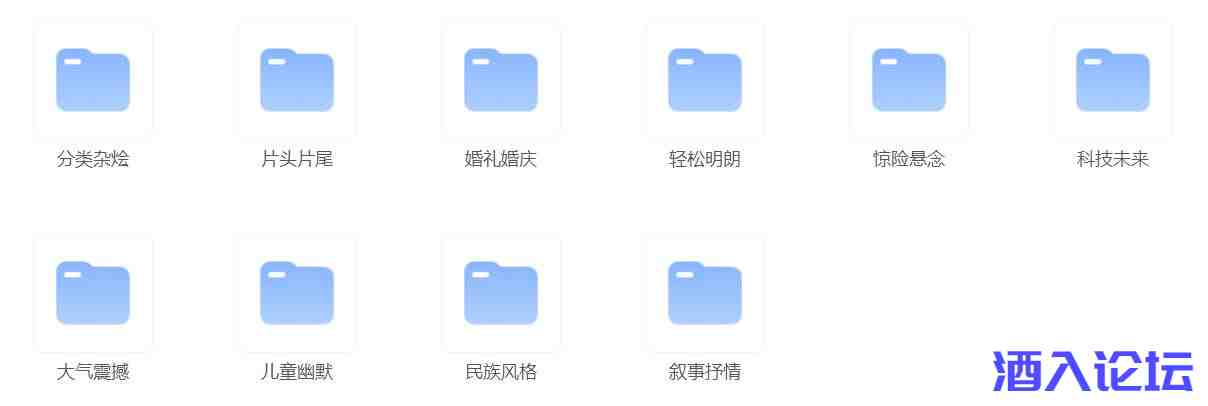The height and width of the screenshot is (406, 1208).
Task: Open the 分类杂烩 folder
Action: click(x=93, y=80)
